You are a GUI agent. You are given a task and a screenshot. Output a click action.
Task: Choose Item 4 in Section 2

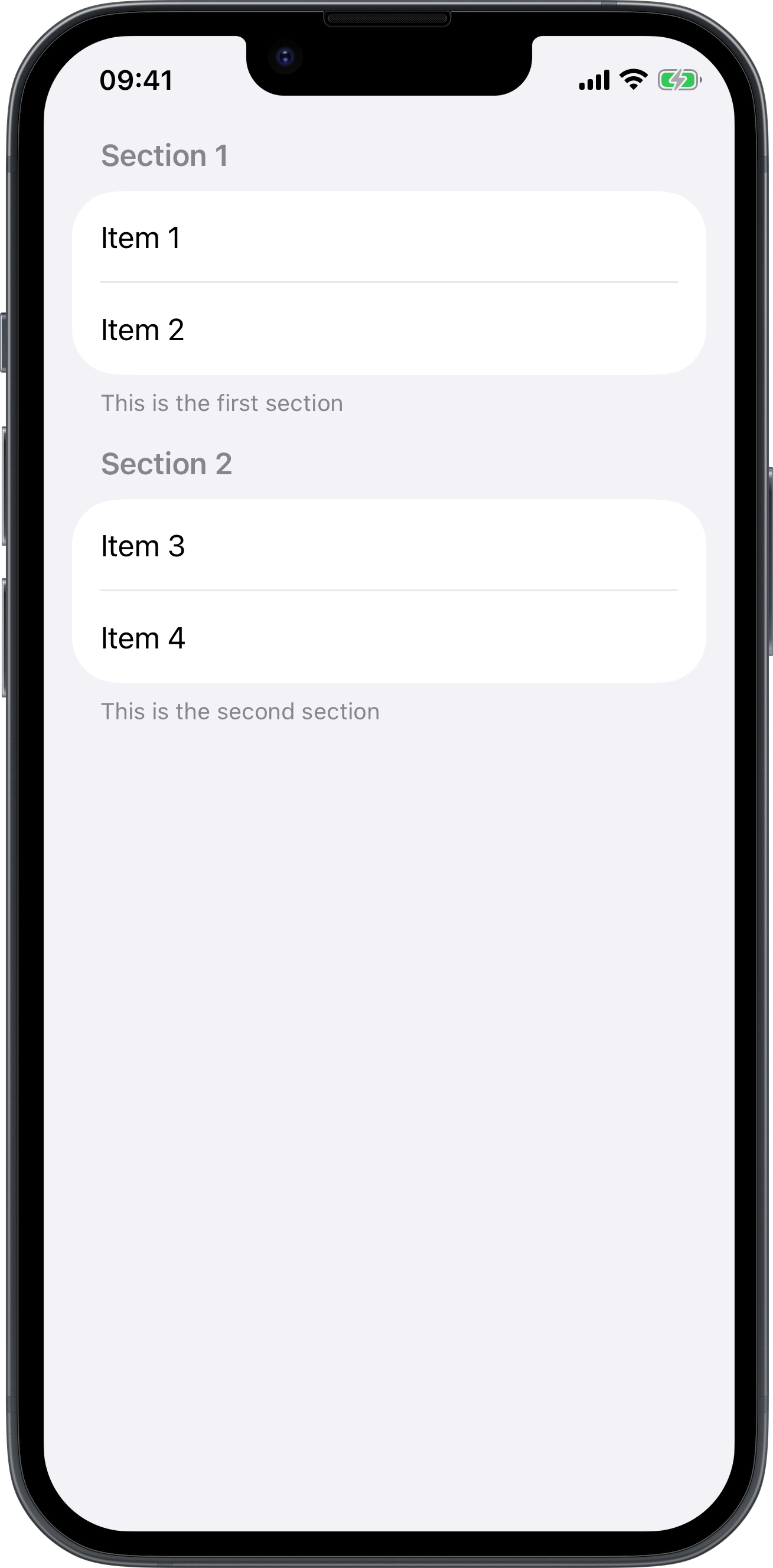389,637
